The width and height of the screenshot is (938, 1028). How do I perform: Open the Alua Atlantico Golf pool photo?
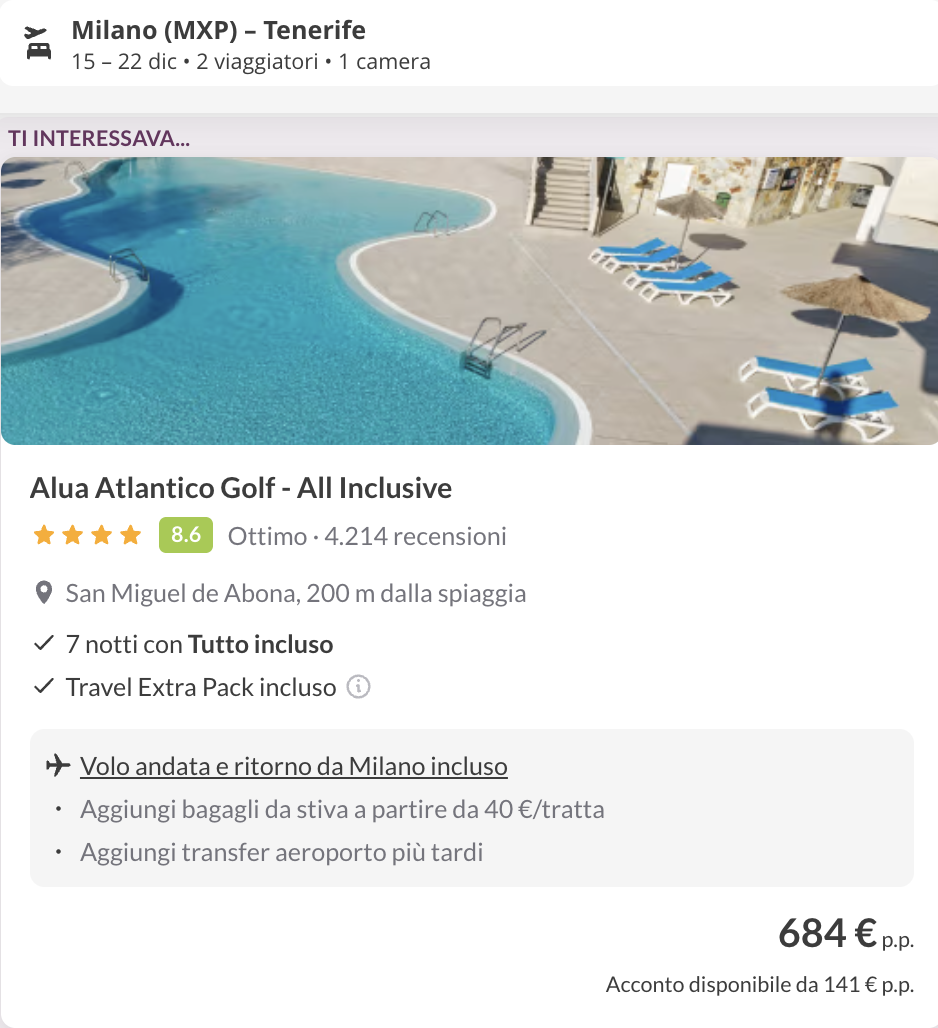(469, 300)
